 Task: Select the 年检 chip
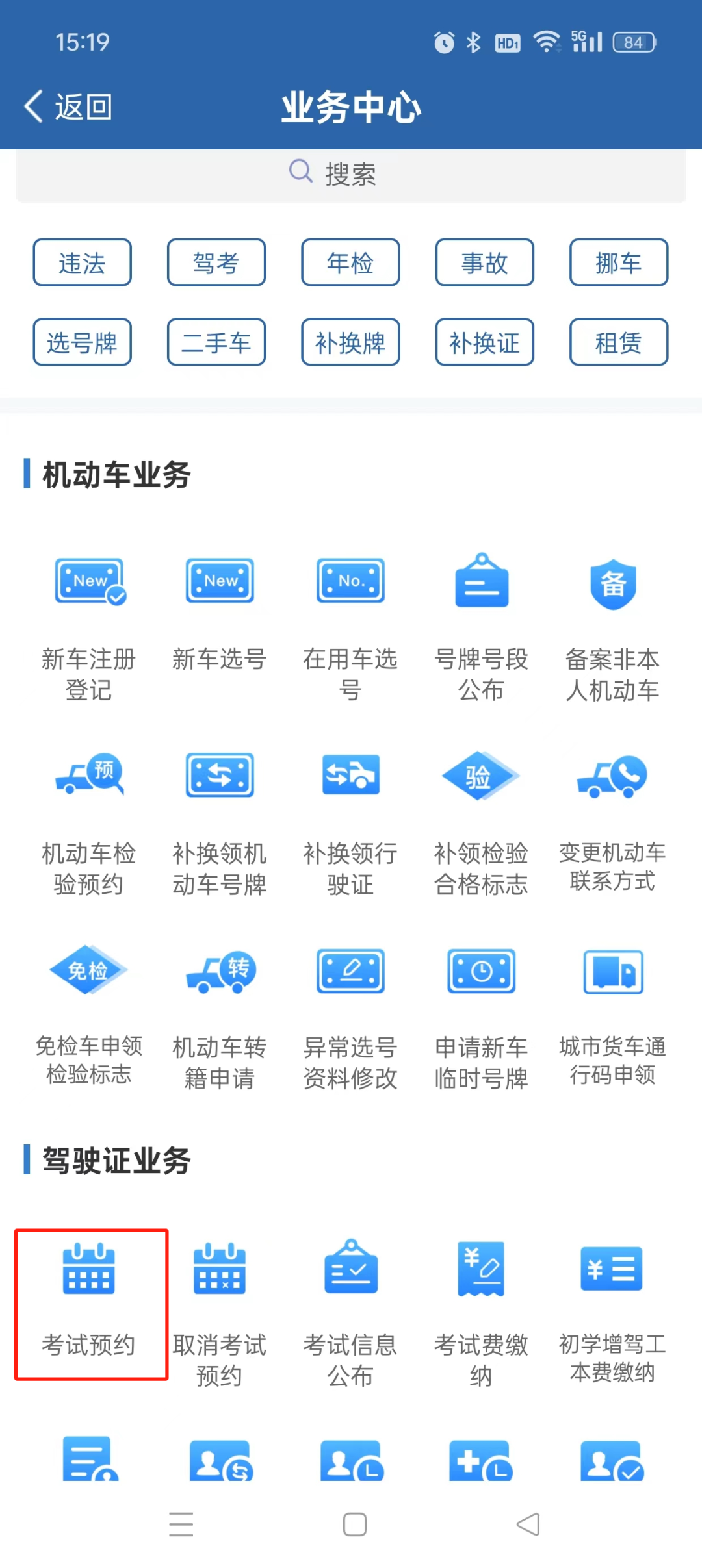coord(350,263)
